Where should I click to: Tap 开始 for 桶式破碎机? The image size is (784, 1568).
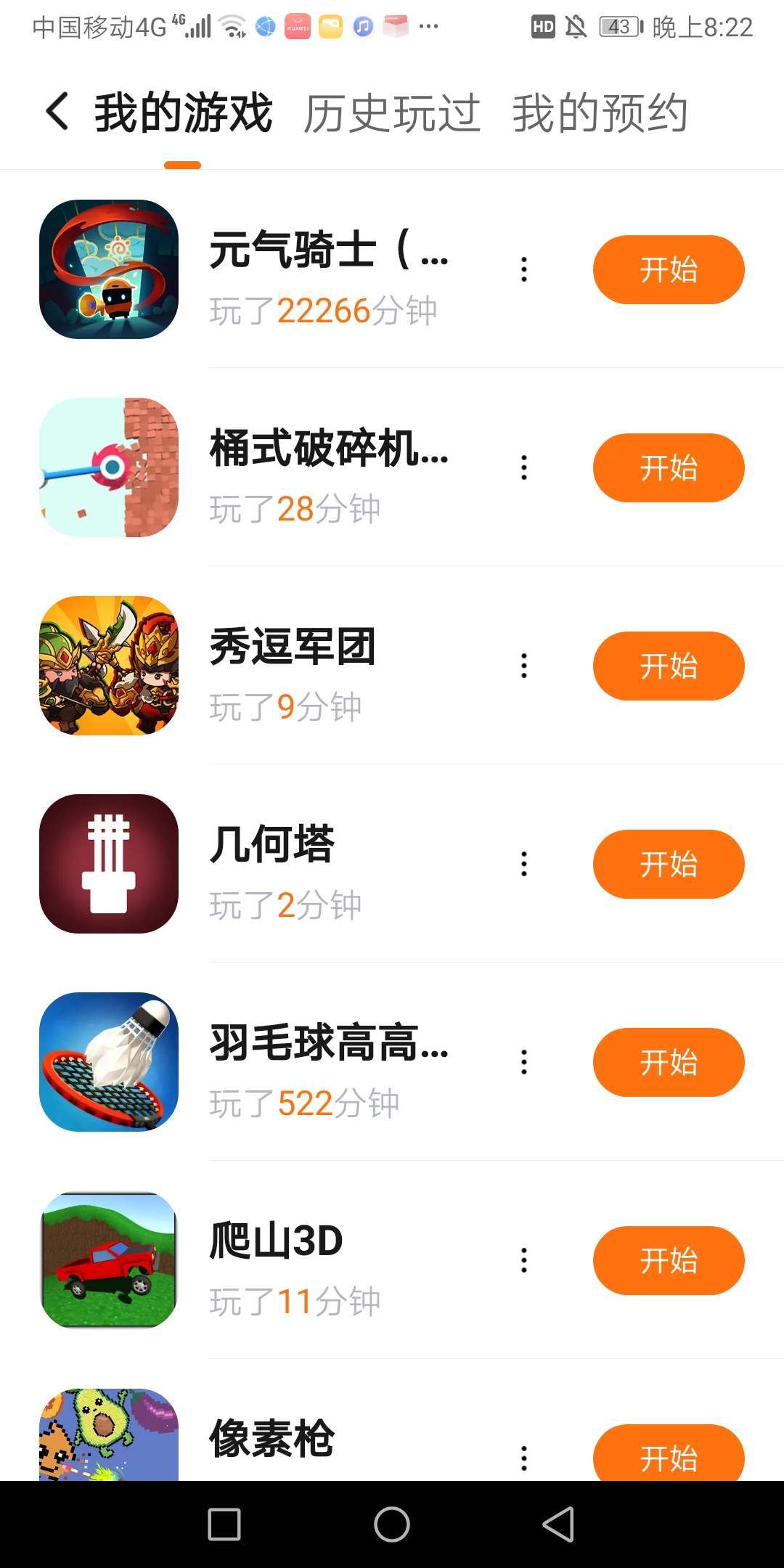click(668, 468)
